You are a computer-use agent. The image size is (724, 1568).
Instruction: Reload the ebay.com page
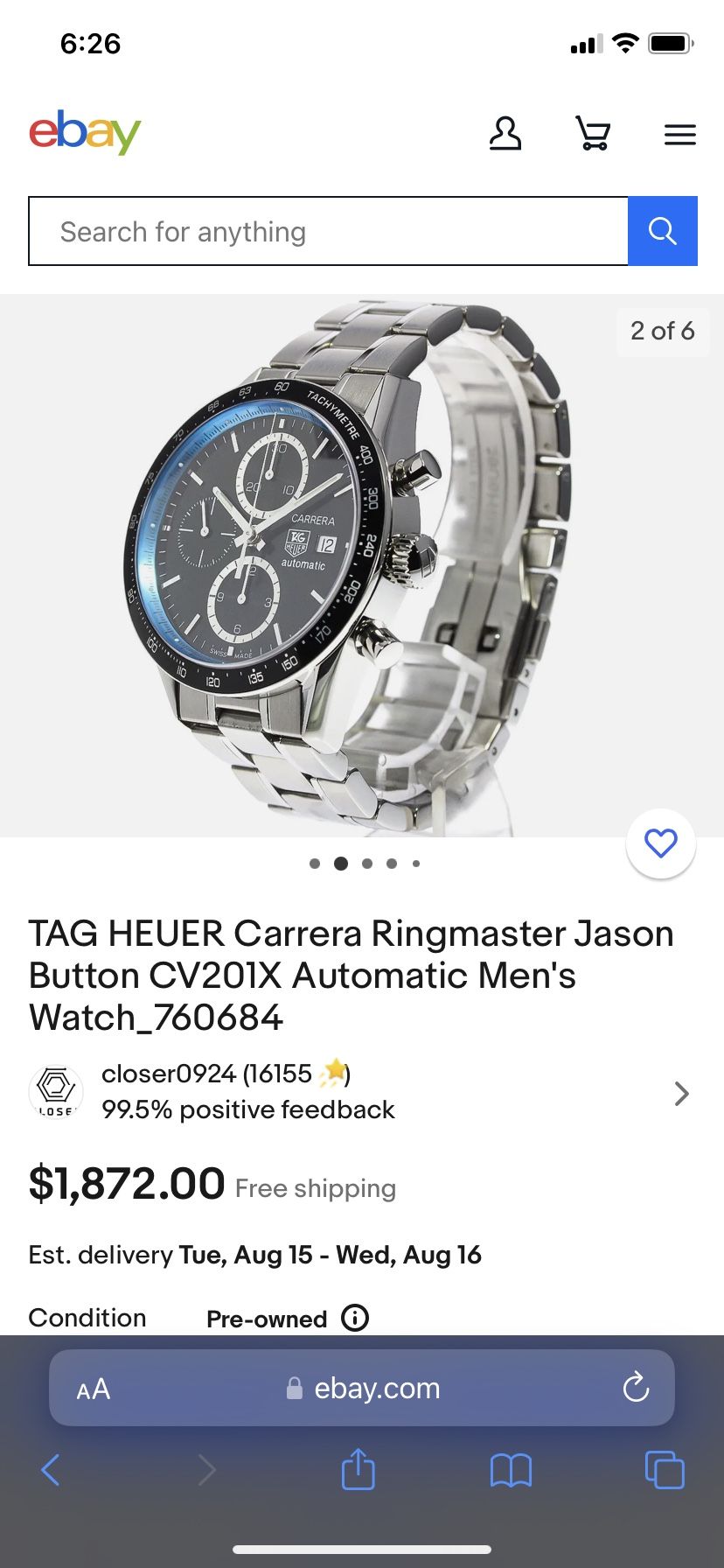tap(636, 1387)
